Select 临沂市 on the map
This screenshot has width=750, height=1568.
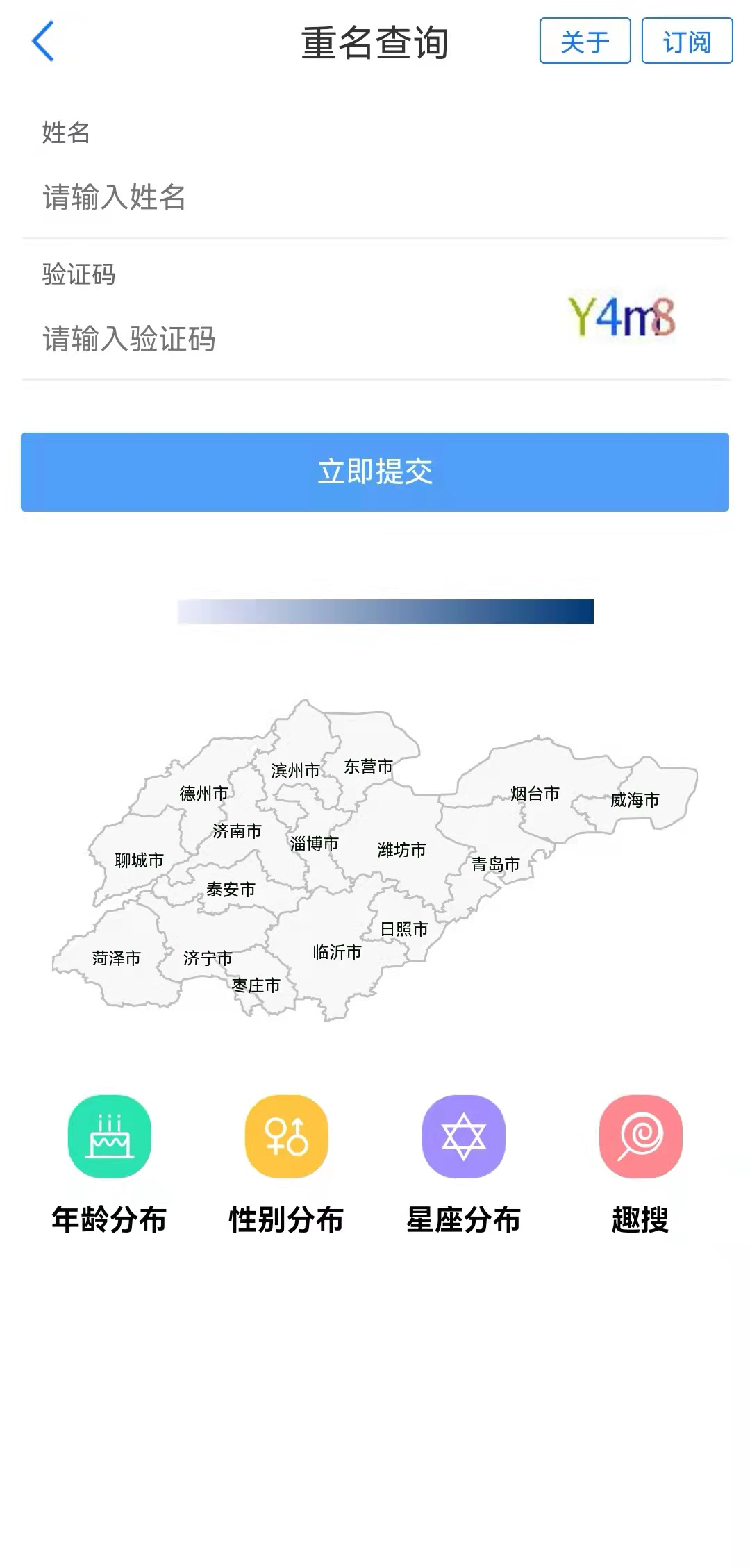pos(337,952)
